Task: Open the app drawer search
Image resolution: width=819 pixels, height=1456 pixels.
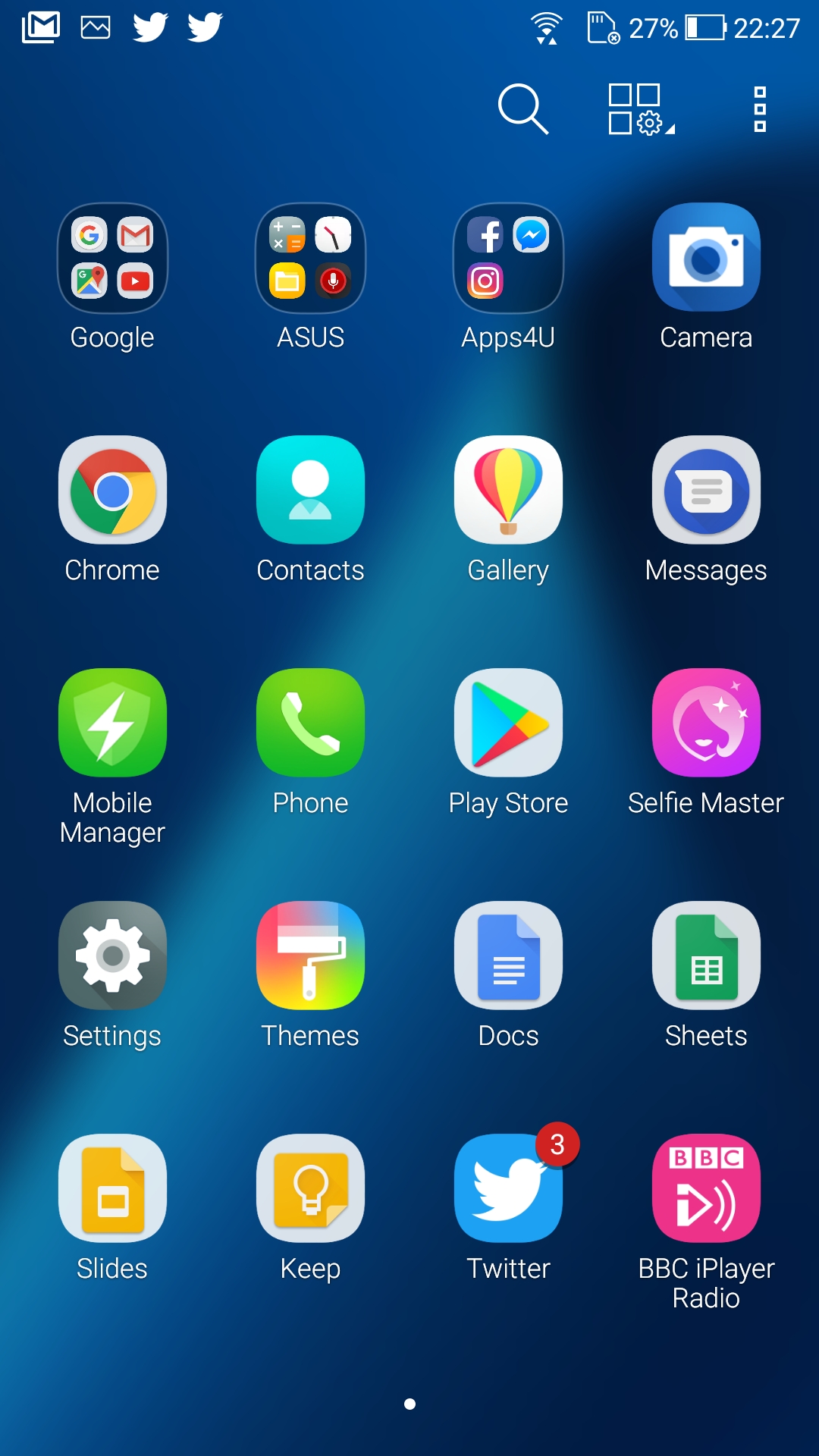Action: [x=522, y=109]
